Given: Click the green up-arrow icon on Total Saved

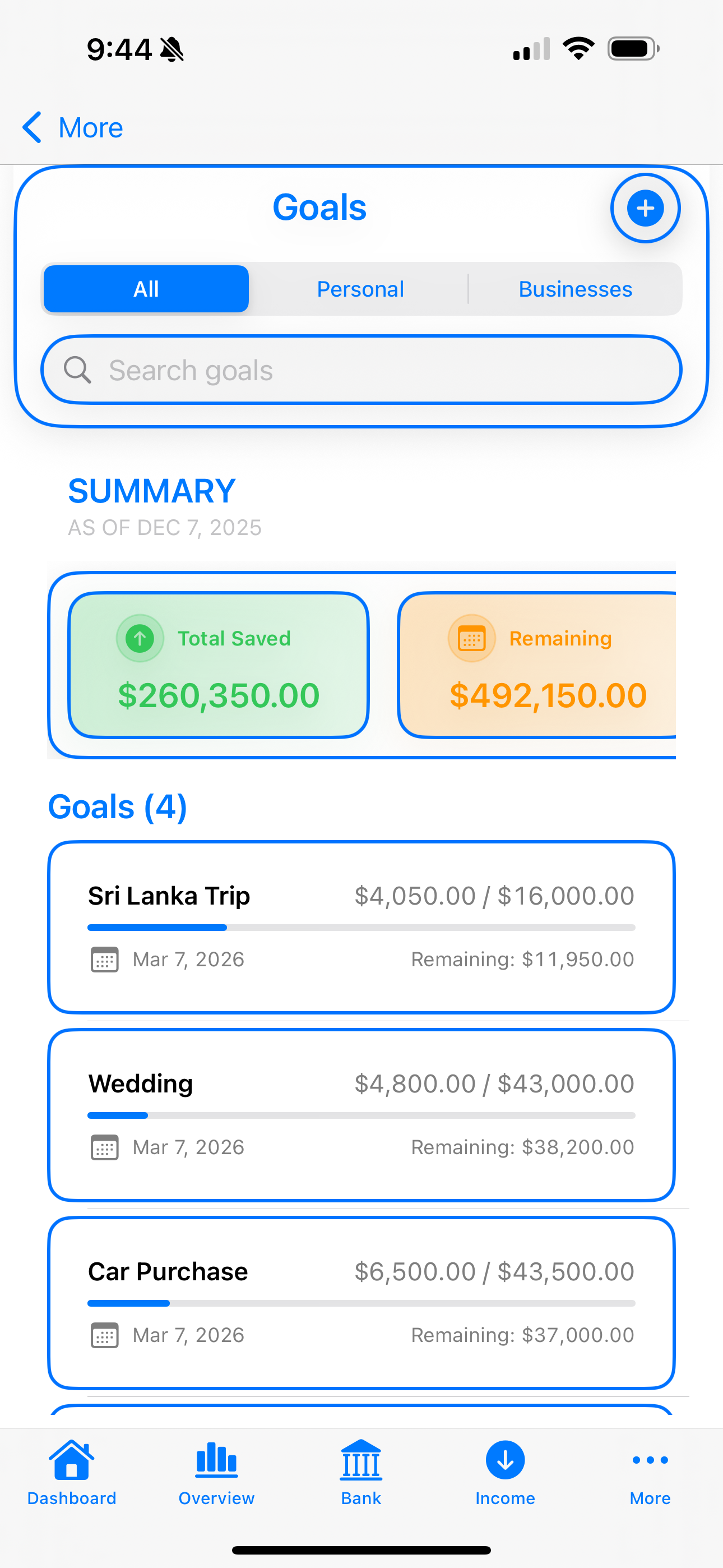Looking at the screenshot, I should click(x=140, y=638).
